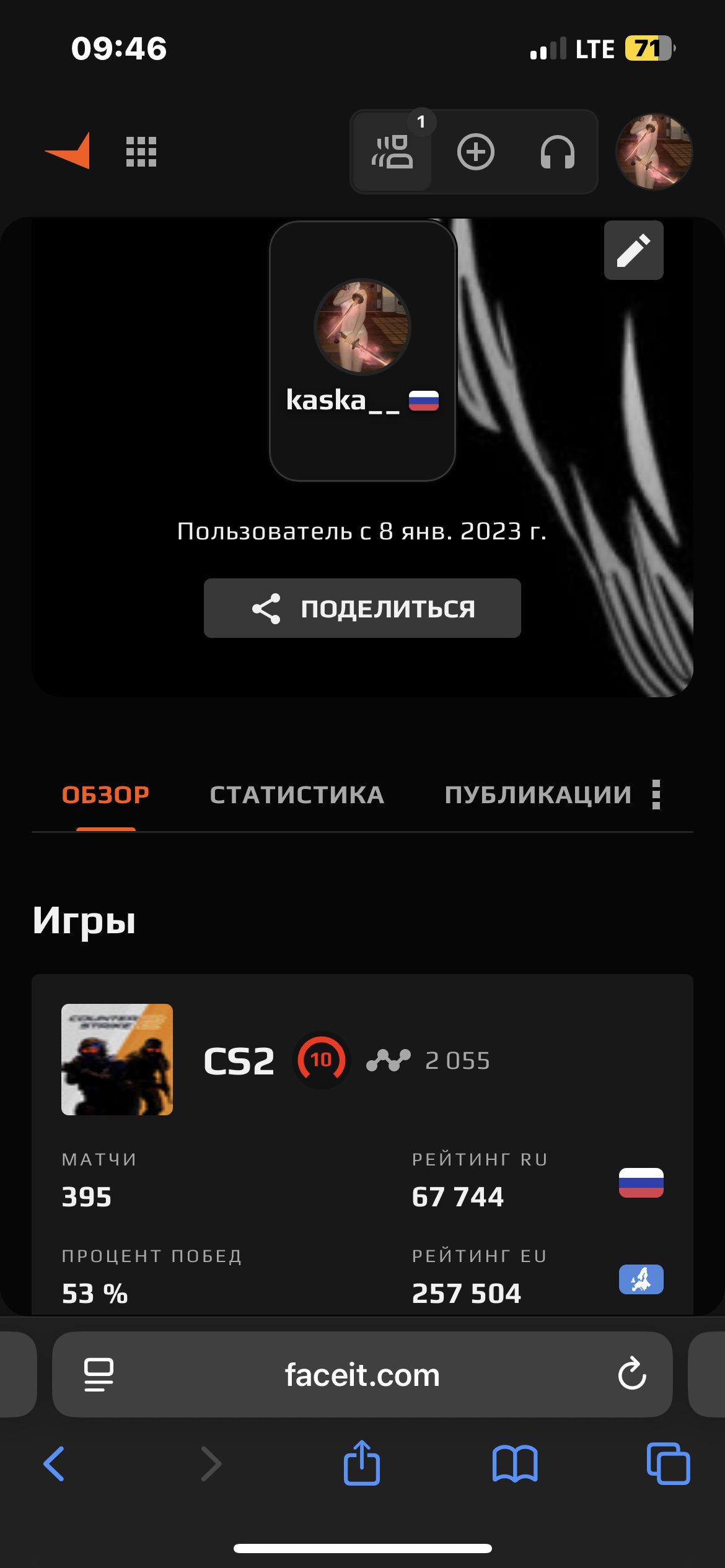
Task: Open the apps grid menu
Action: coord(141,152)
